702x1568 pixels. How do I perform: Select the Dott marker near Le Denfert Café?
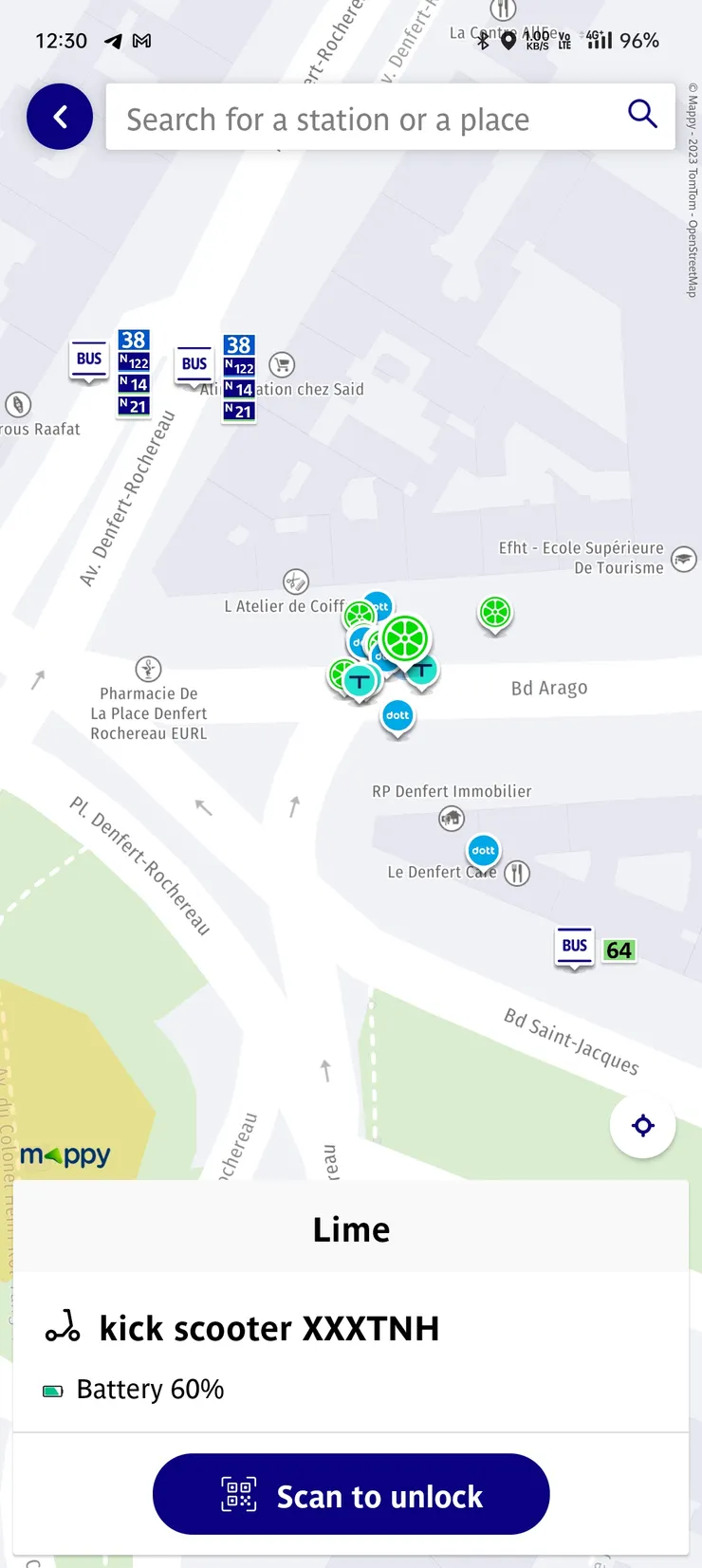point(483,851)
